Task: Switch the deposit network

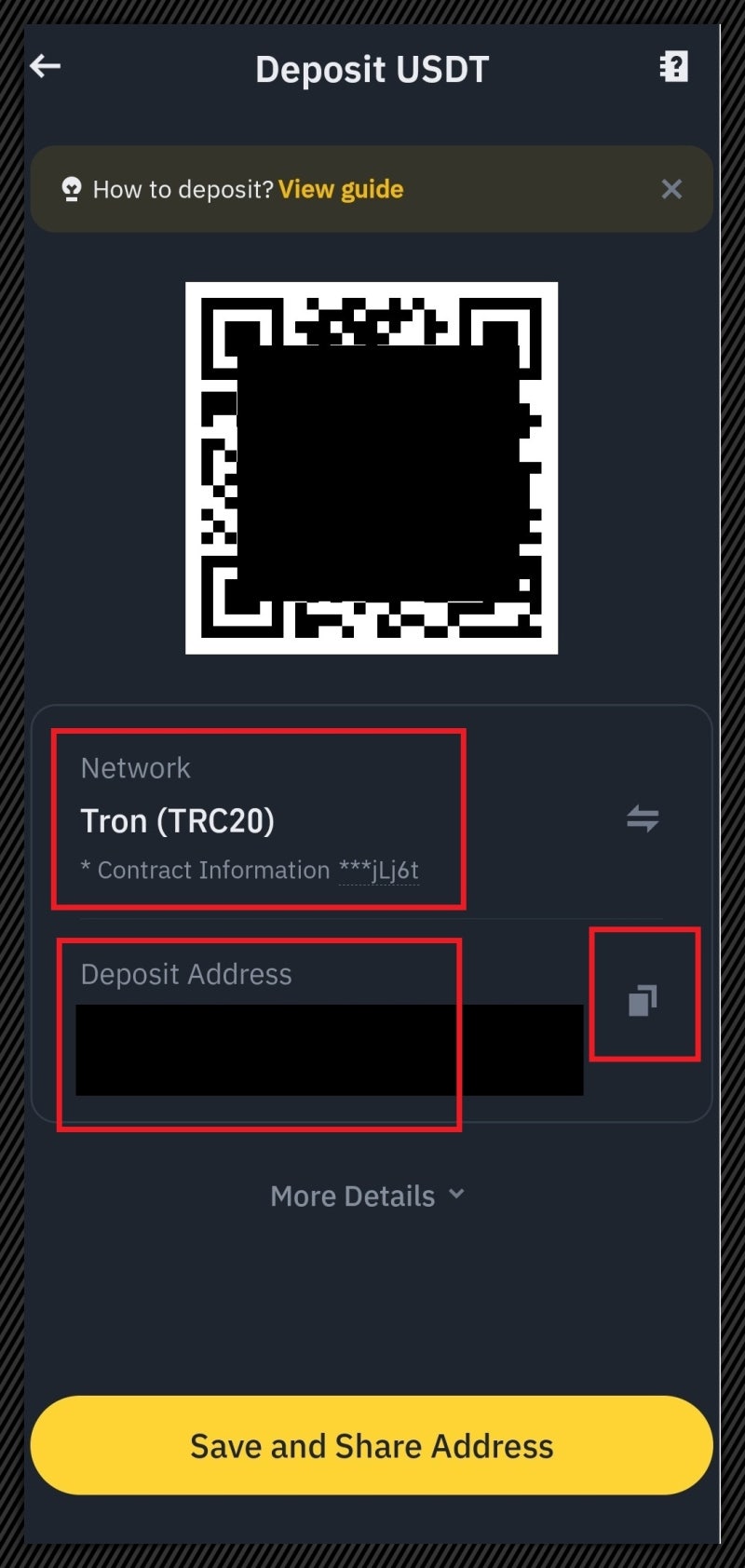Action: [x=643, y=818]
